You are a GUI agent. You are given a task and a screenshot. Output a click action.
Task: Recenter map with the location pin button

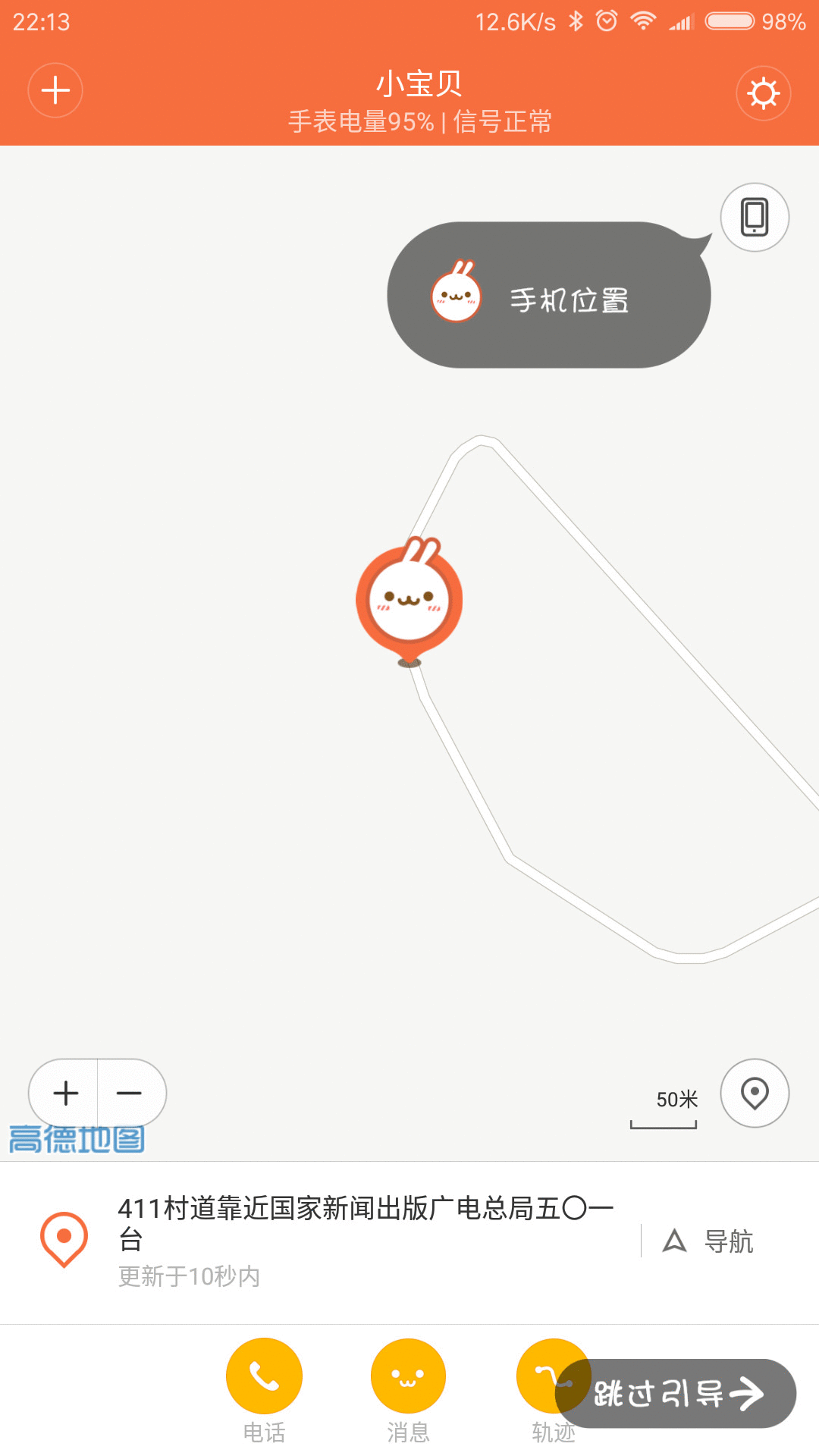click(755, 1093)
